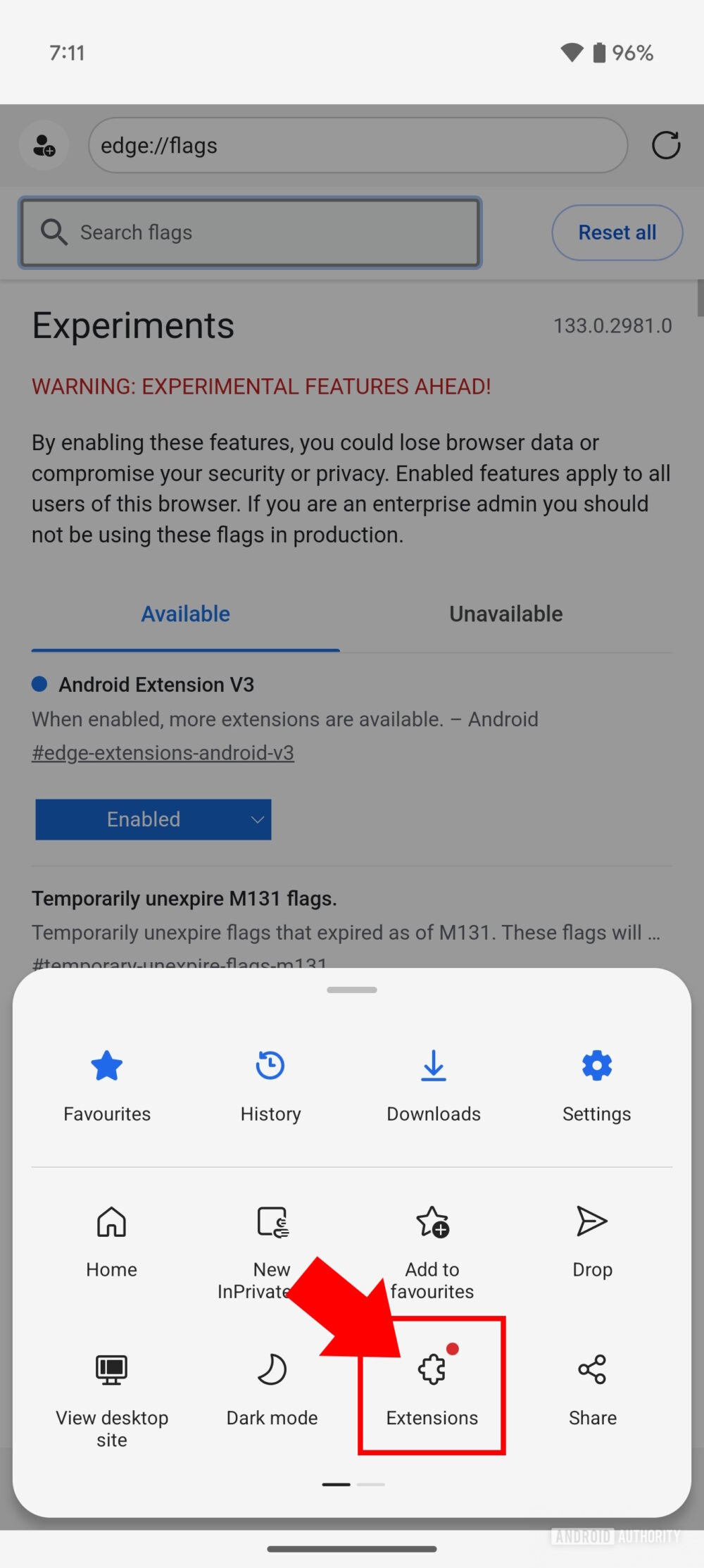This screenshot has height=1568, width=704.
Task: Open the Extensions panel
Action: 432,1381
